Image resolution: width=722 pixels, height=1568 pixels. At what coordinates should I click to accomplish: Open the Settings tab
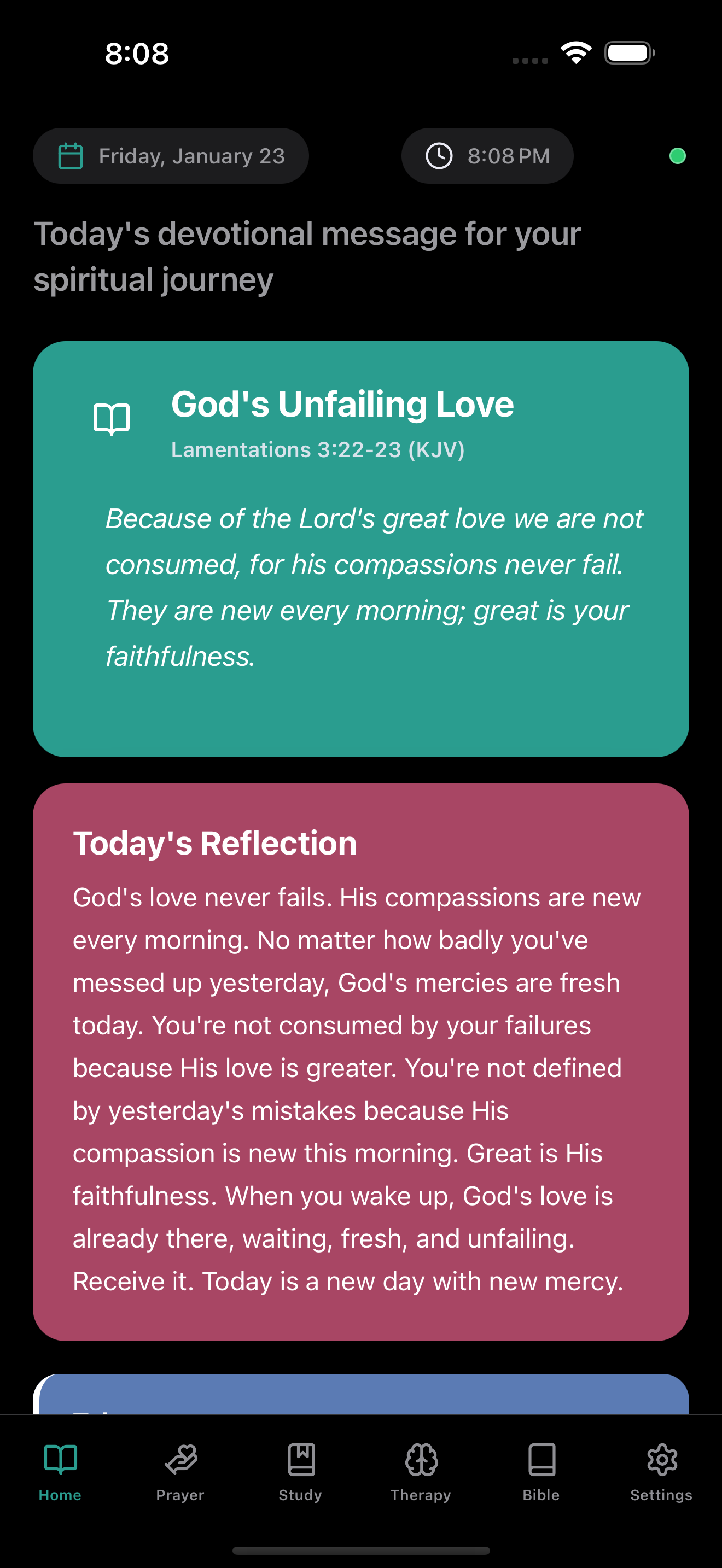(661, 1471)
